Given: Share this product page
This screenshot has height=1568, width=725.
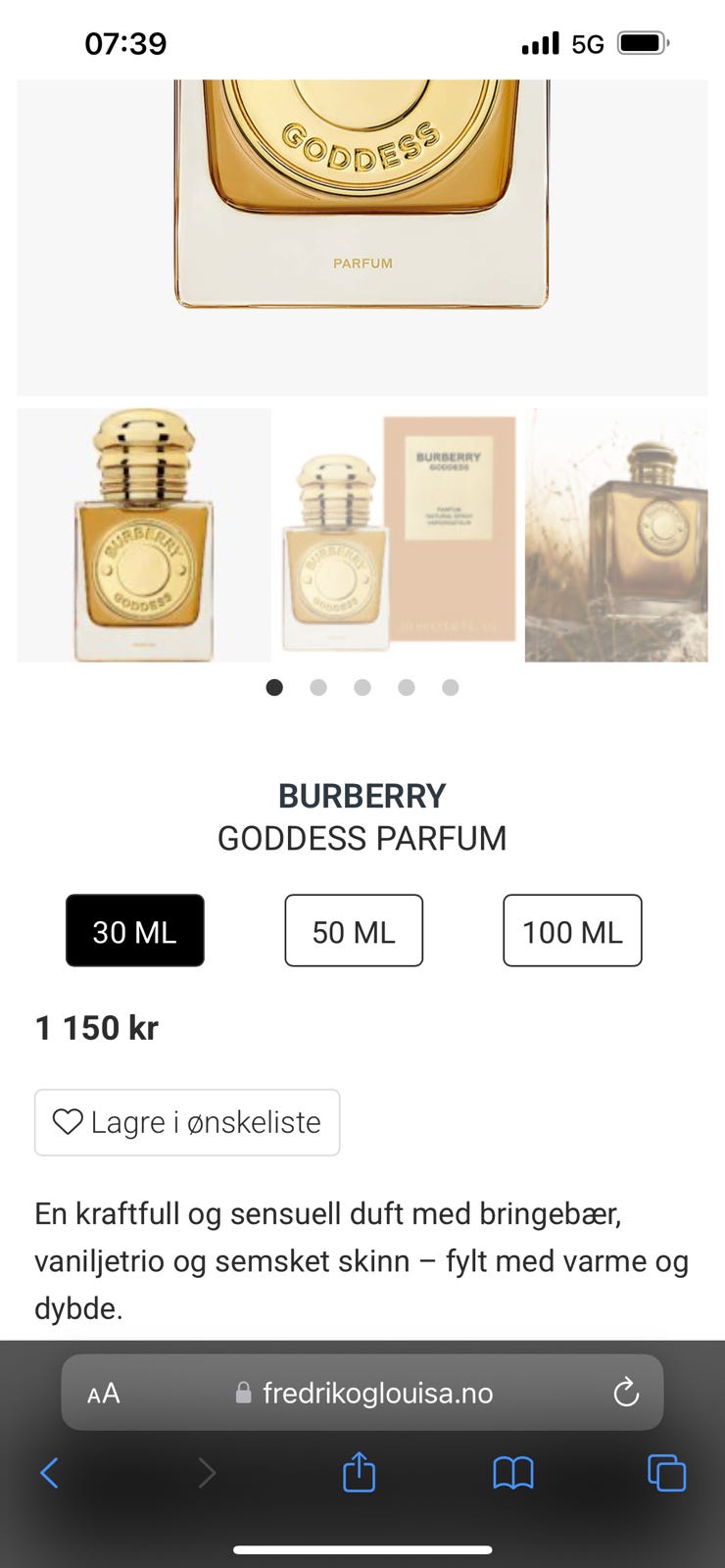Looking at the screenshot, I should 360,1472.
